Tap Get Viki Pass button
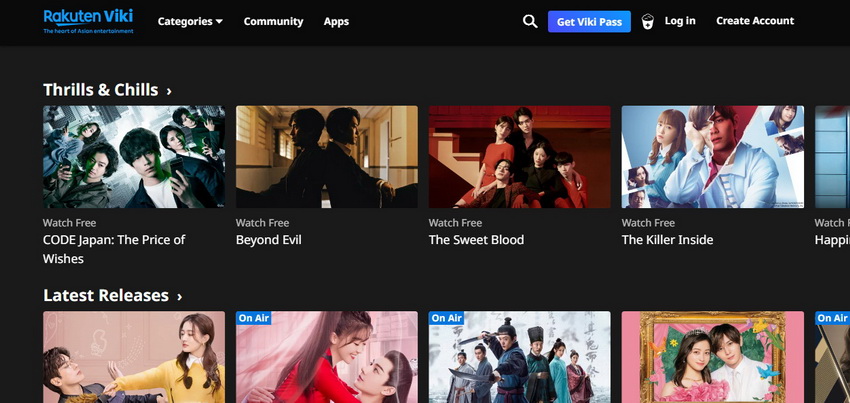 click(589, 22)
